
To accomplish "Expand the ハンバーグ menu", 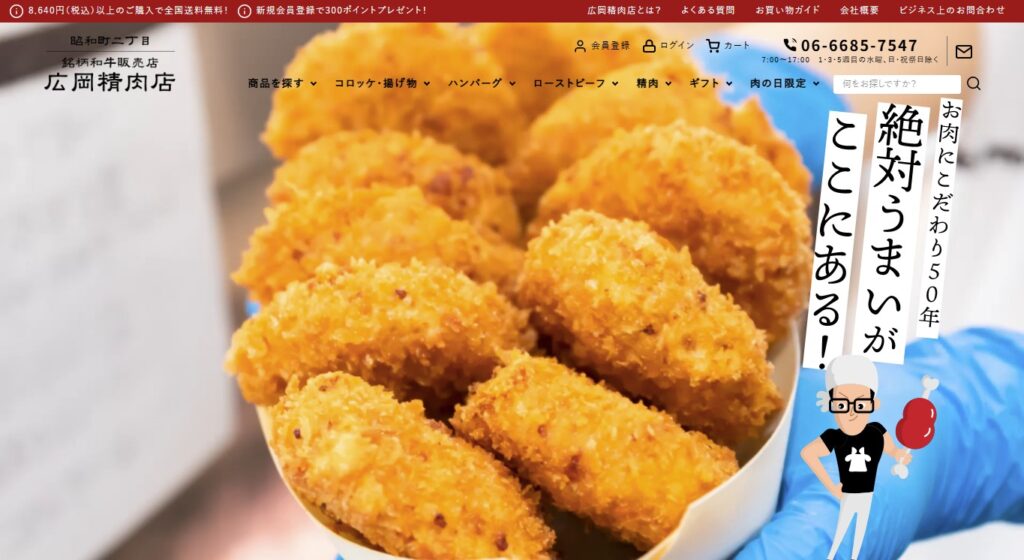I will [481, 83].
